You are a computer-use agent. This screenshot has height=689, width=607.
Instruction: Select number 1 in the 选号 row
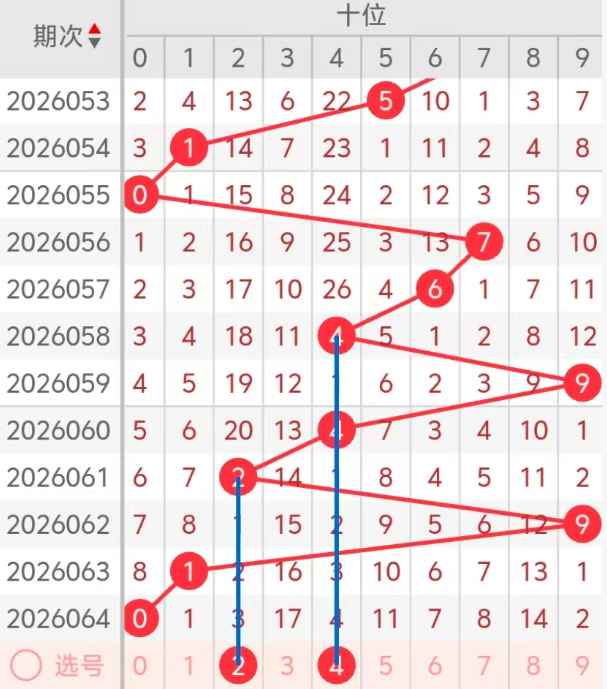point(189,665)
